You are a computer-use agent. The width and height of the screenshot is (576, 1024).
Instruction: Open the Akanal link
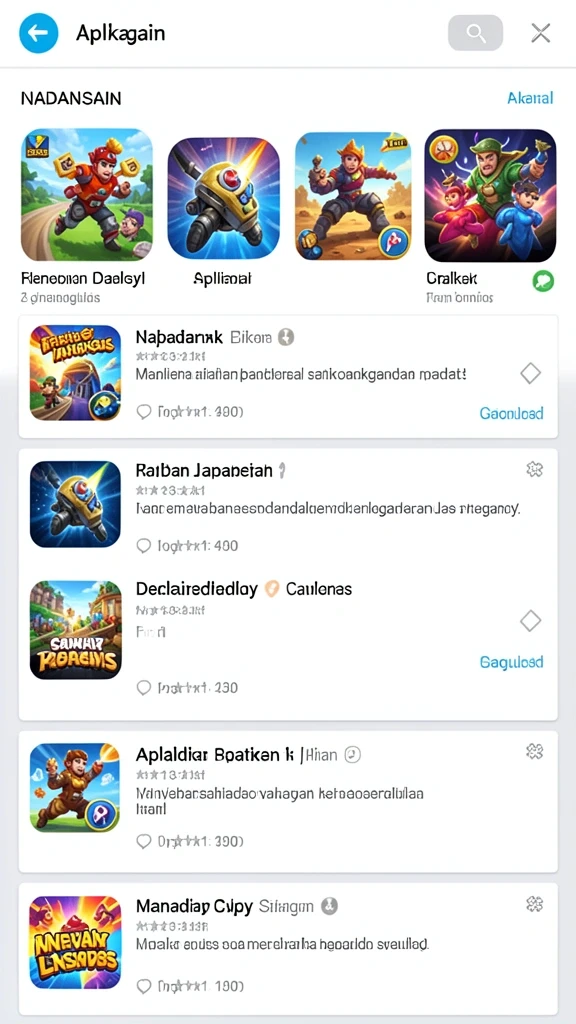coord(530,98)
